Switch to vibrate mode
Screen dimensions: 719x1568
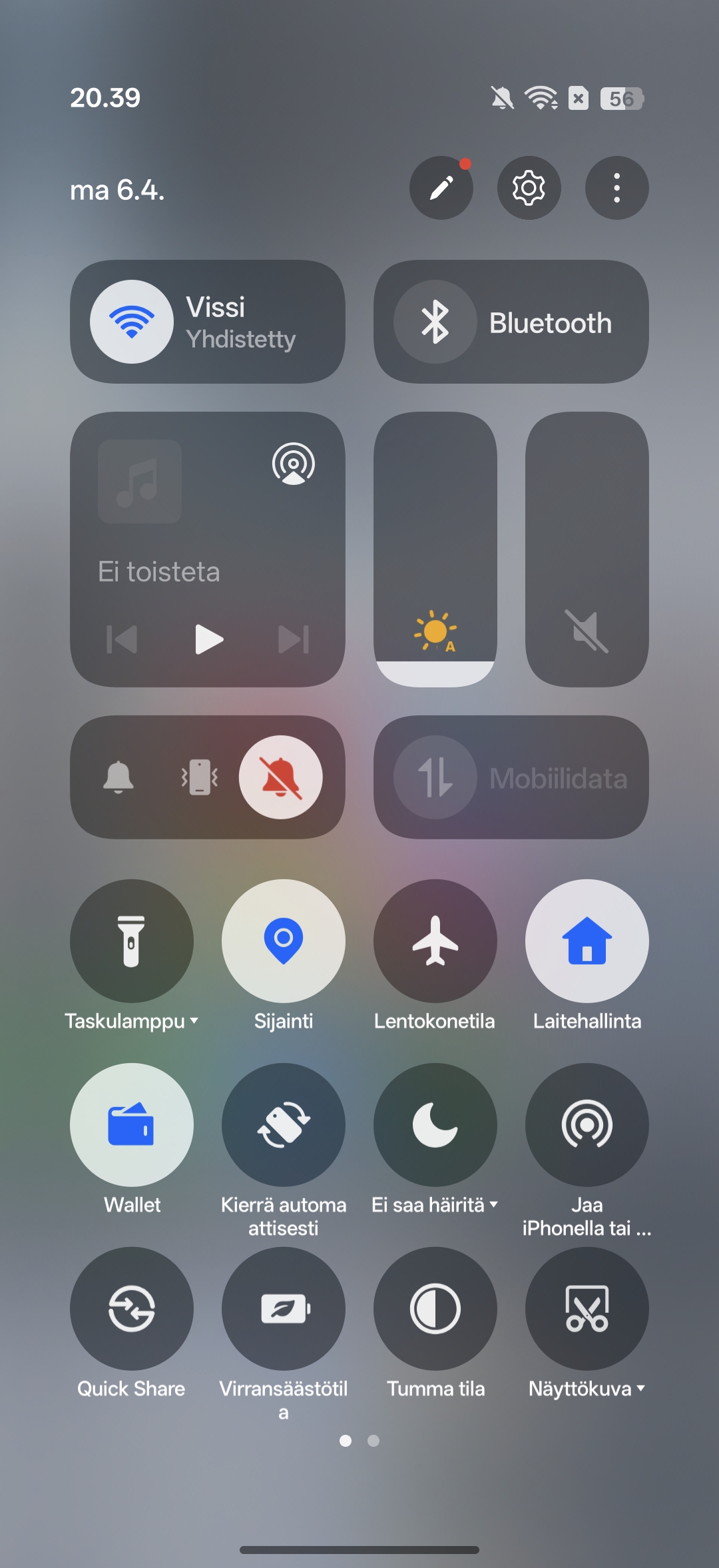(x=200, y=777)
